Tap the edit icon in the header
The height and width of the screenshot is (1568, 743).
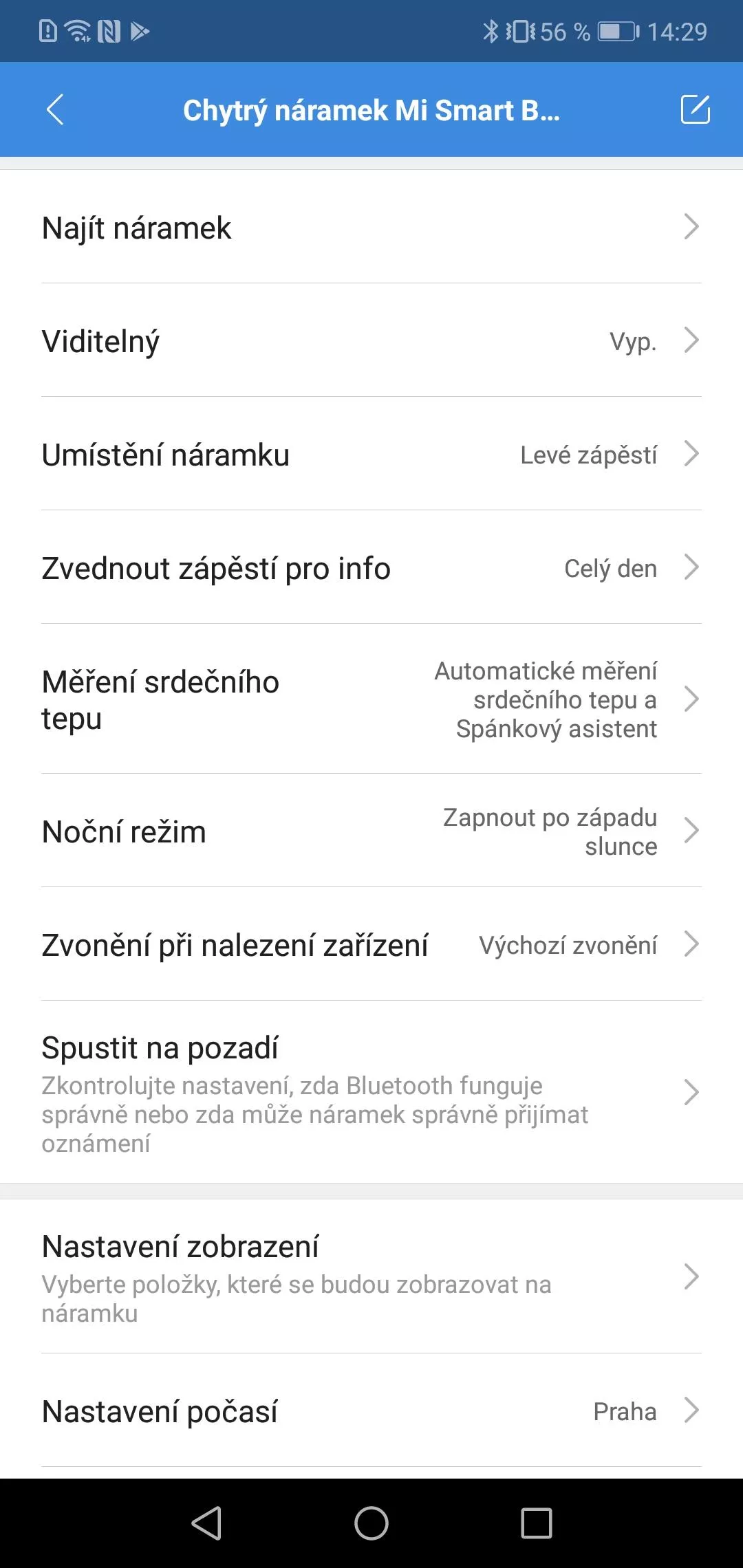coord(695,110)
